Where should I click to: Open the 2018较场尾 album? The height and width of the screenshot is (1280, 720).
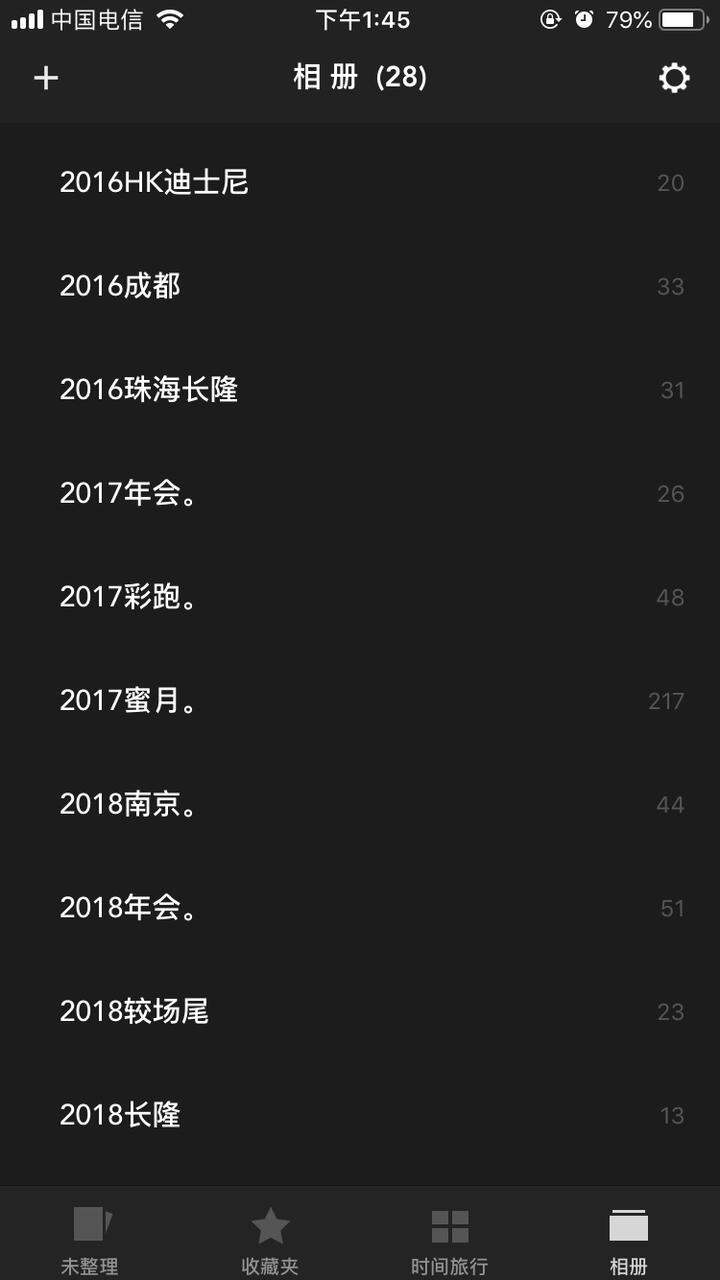point(360,1012)
